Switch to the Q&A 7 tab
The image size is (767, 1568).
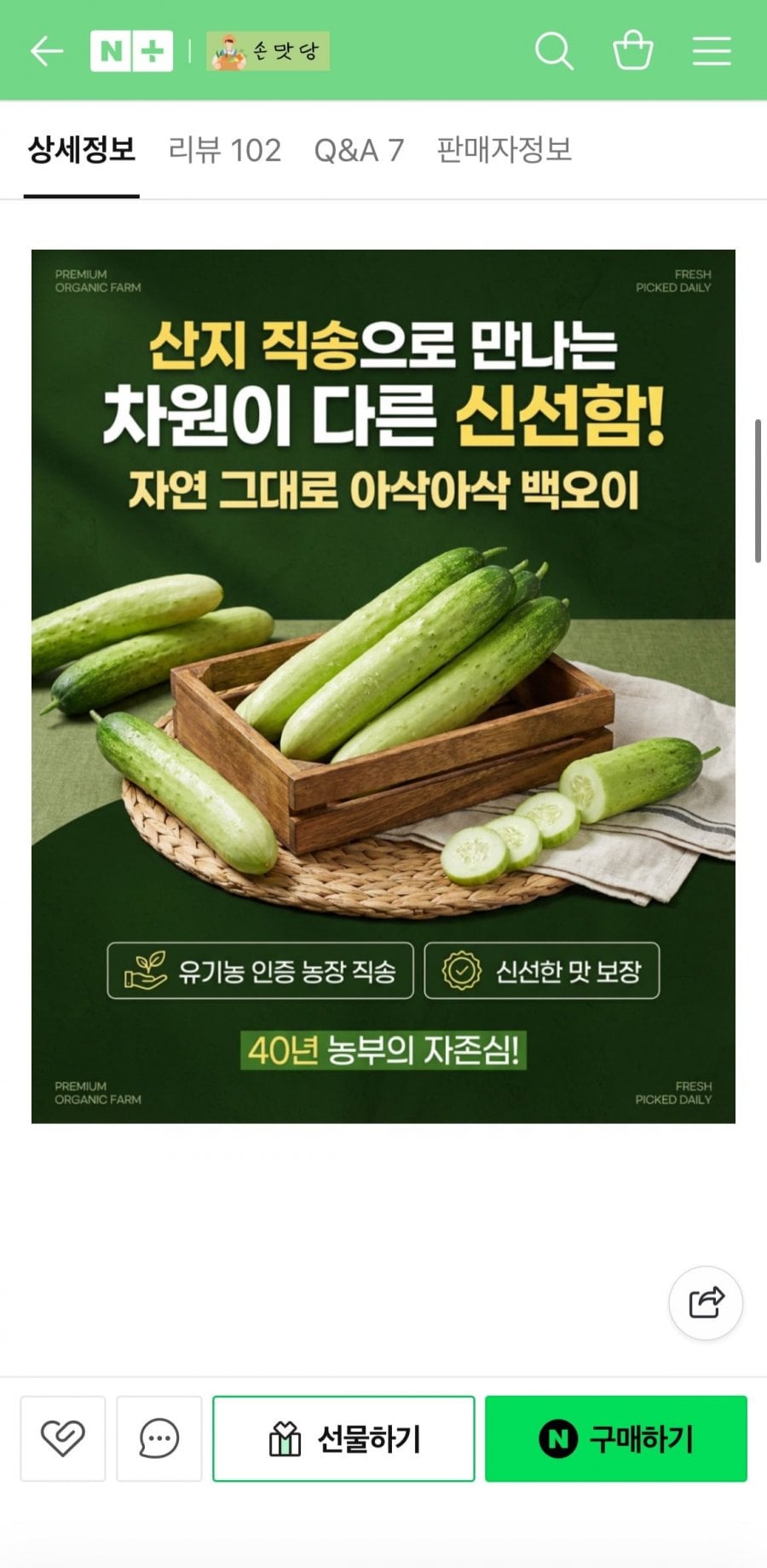pos(359,151)
